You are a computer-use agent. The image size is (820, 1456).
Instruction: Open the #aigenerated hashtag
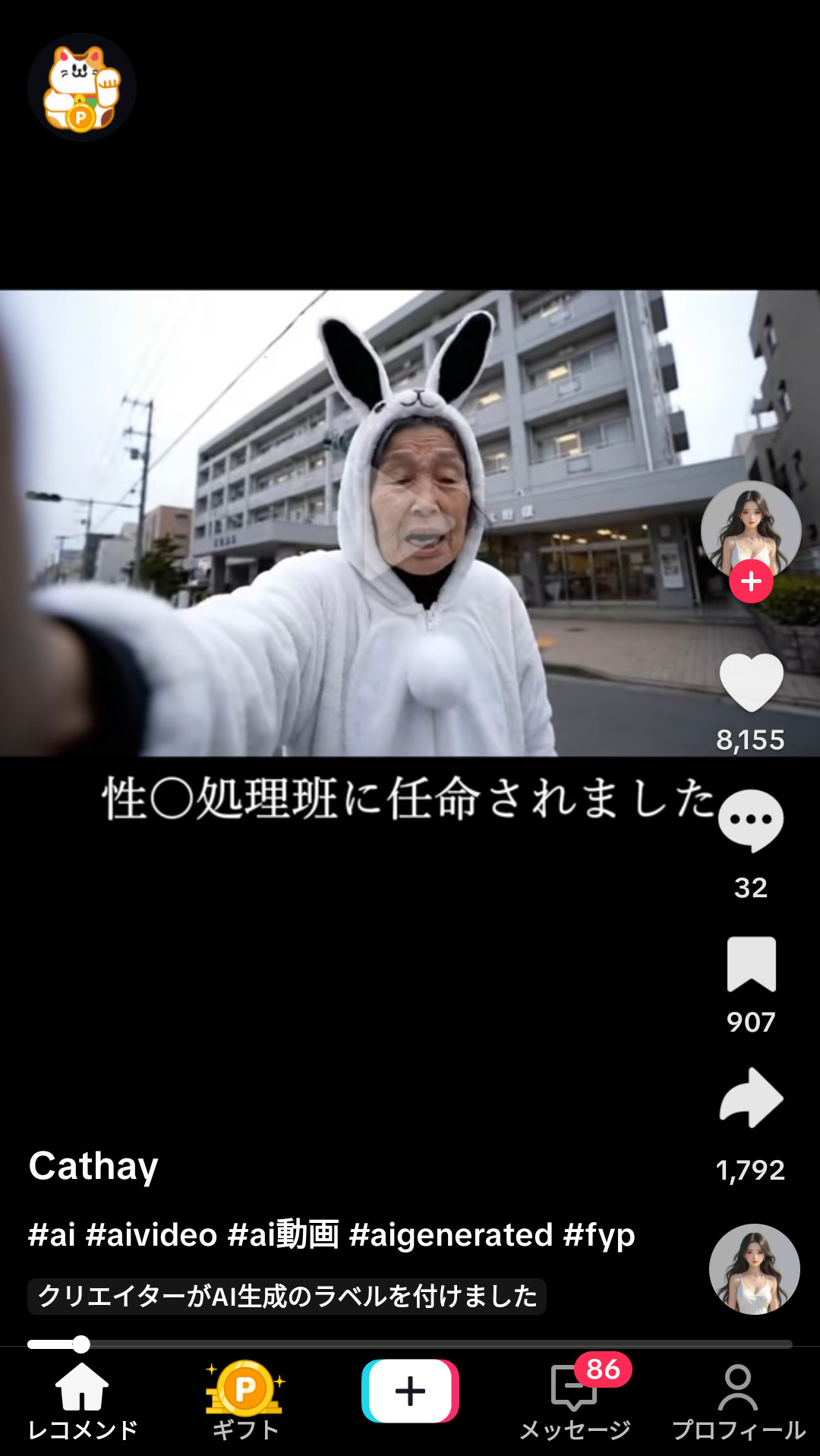click(451, 1235)
